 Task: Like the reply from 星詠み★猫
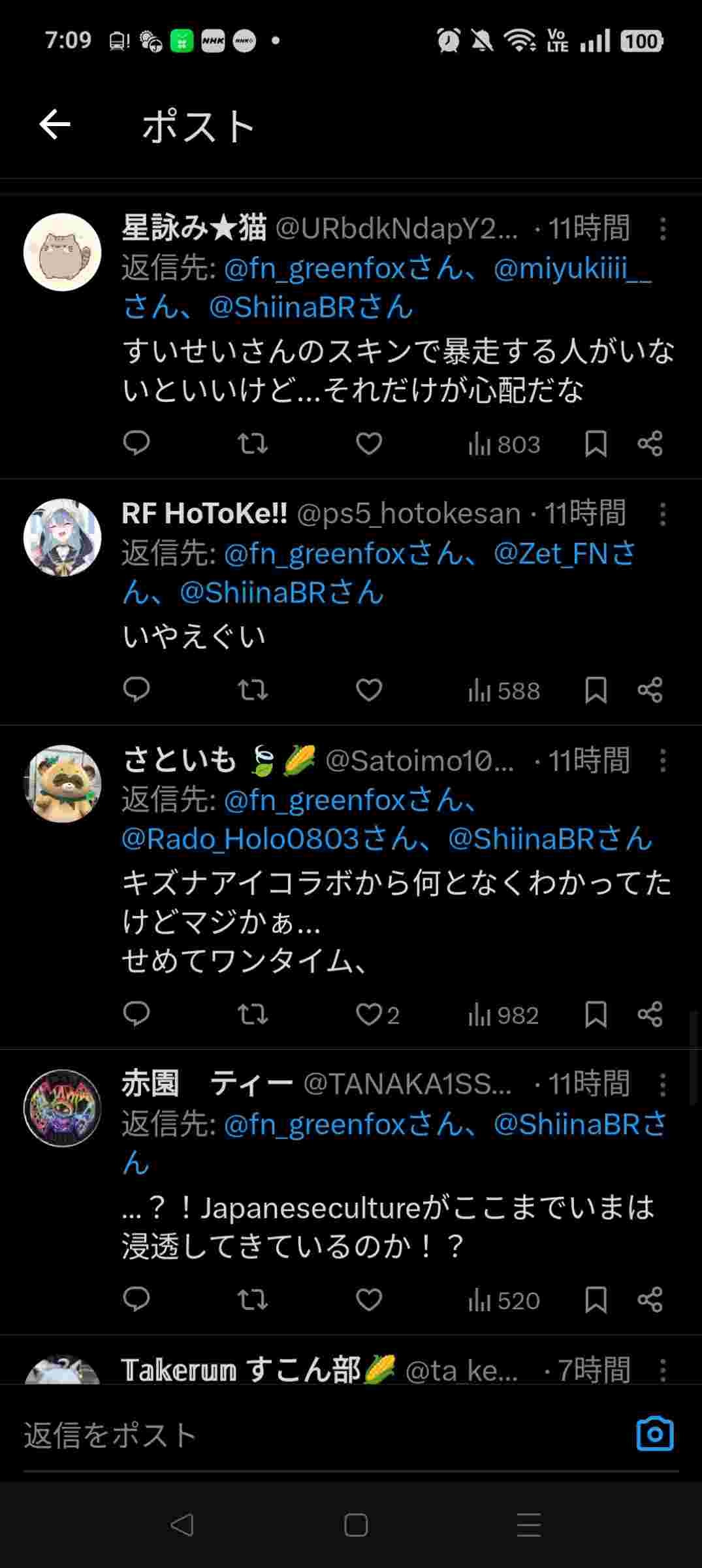(369, 444)
